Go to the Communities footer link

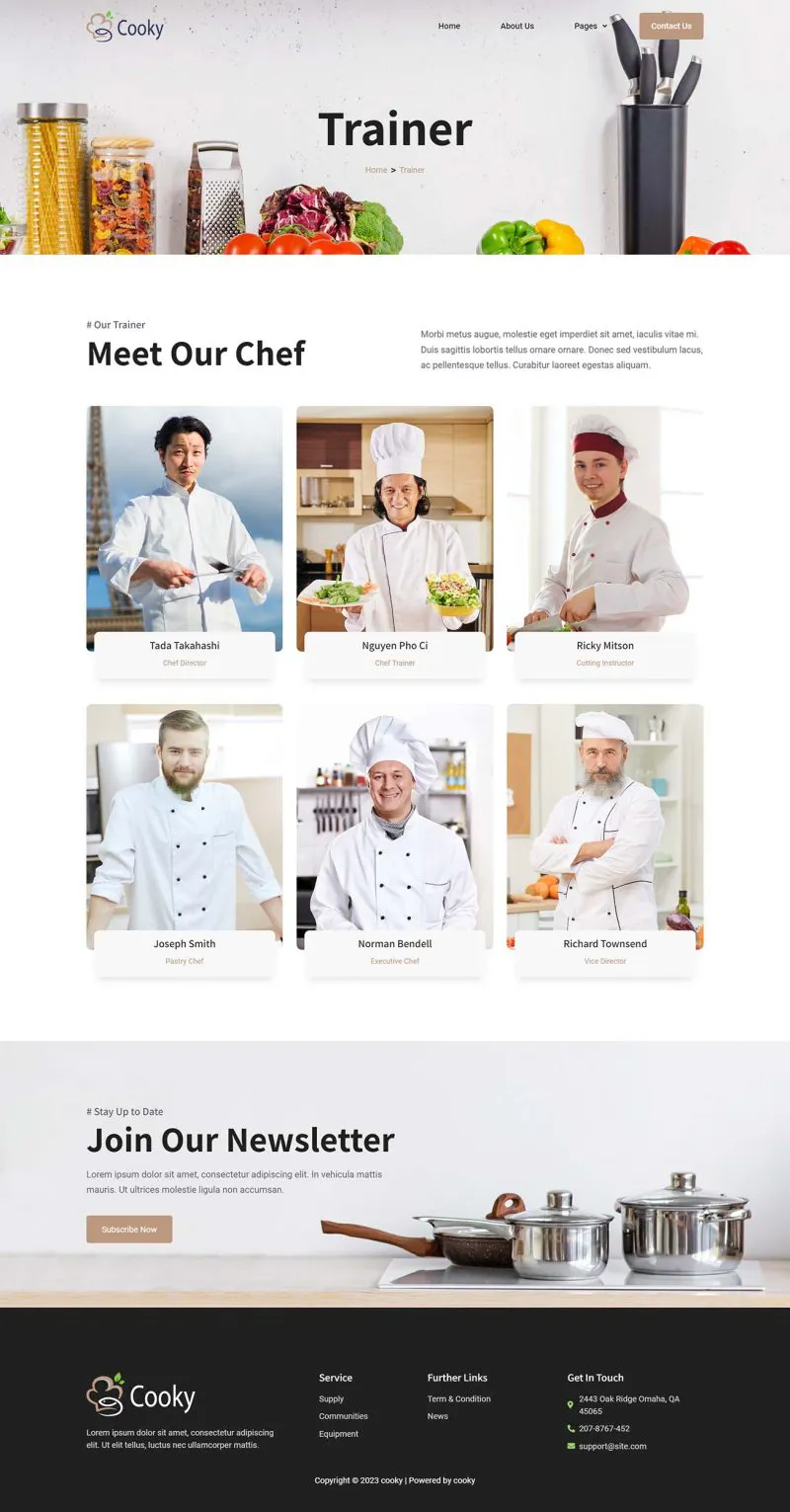click(x=344, y=1416)
